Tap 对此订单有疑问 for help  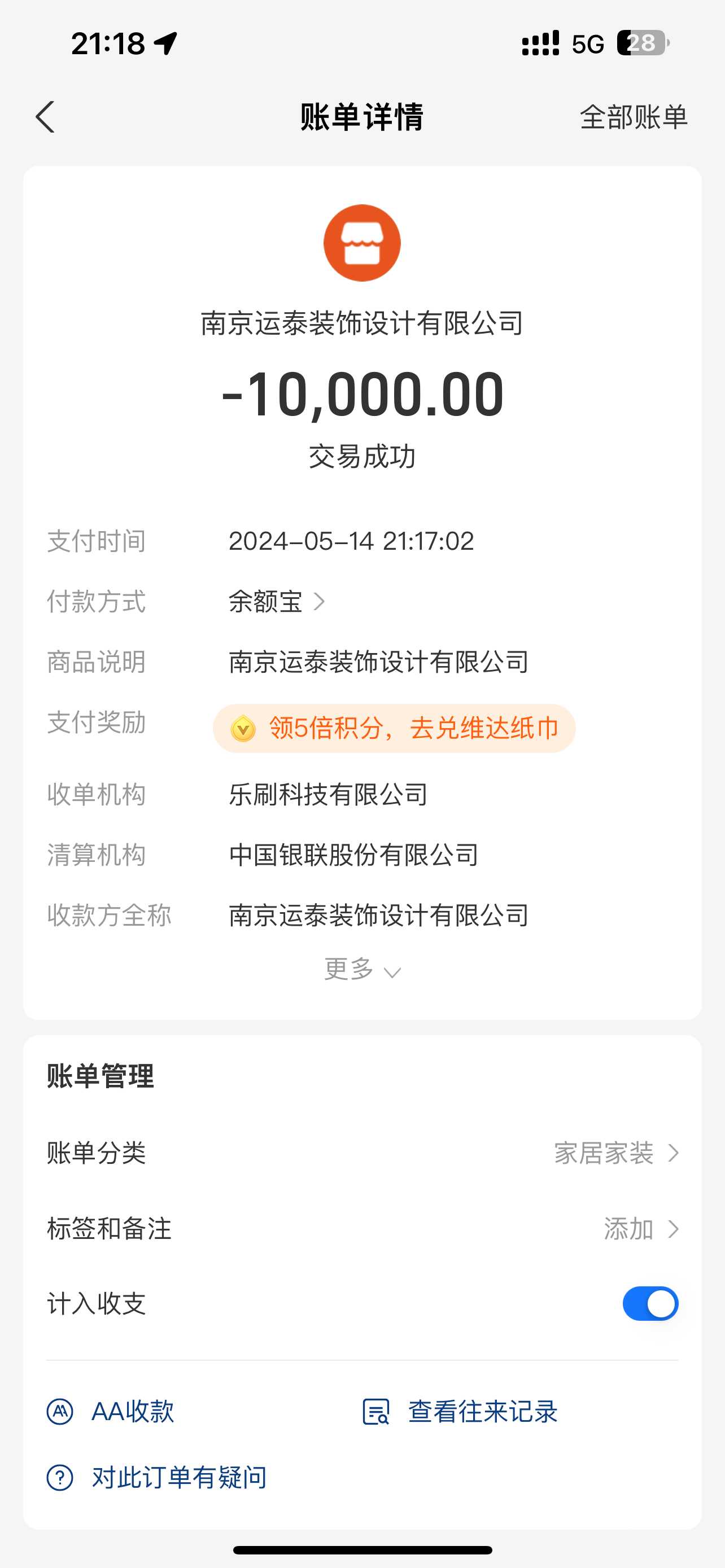click(157, 1477)
